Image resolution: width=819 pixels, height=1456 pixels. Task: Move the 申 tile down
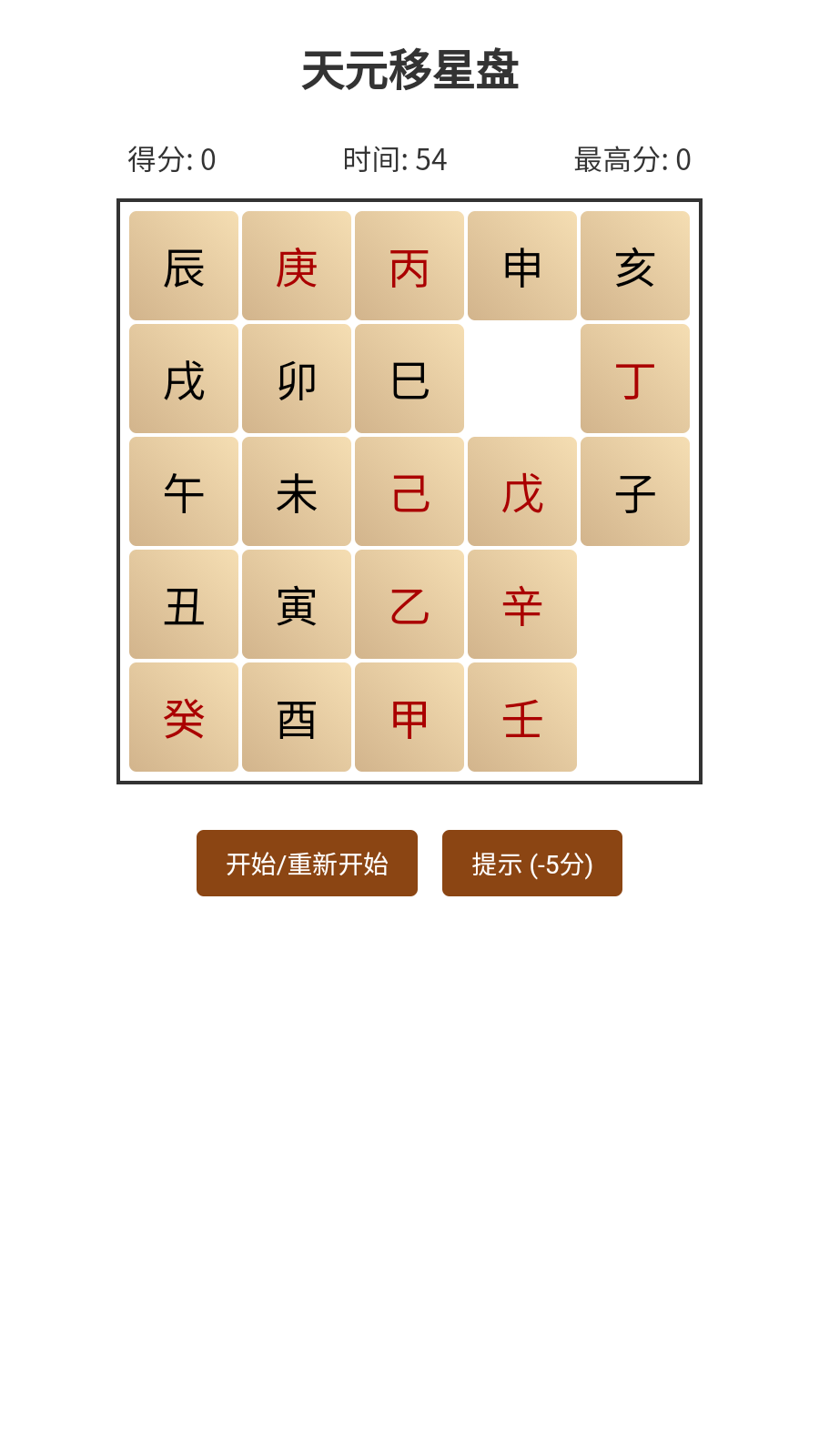point(522,266)
